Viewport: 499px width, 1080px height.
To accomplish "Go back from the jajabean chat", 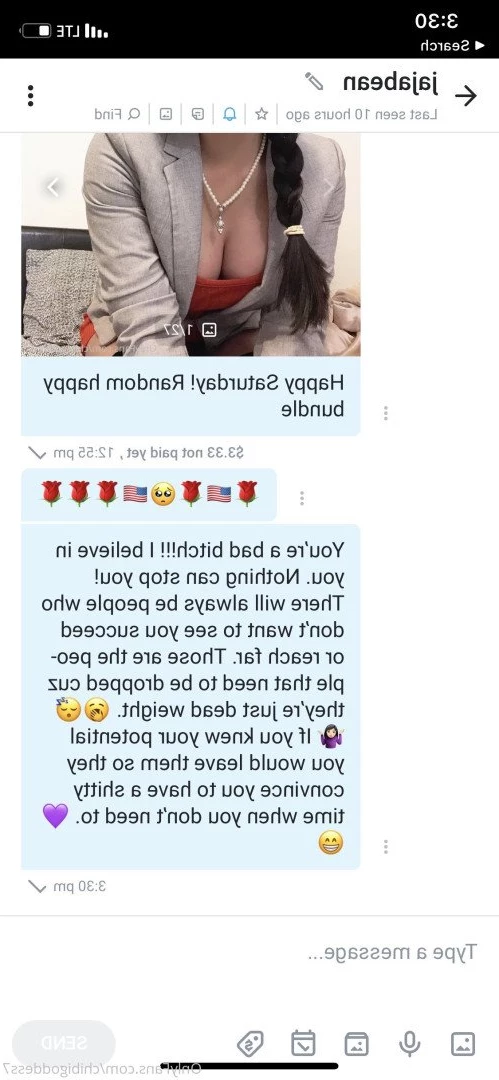I will pos(467,96).
